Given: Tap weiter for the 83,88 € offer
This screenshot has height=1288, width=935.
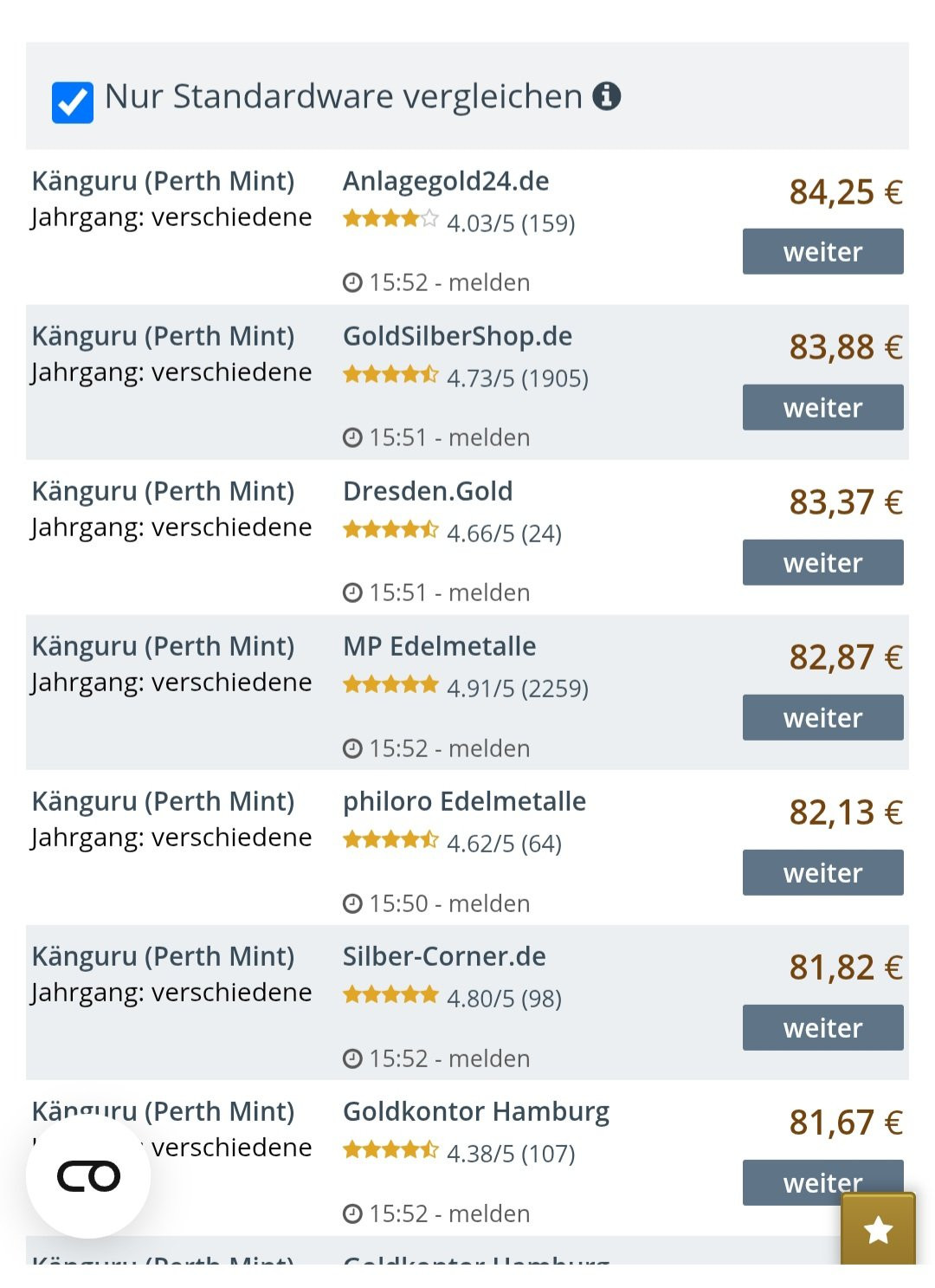Looking at the screenshot, I should pos(822,407).
